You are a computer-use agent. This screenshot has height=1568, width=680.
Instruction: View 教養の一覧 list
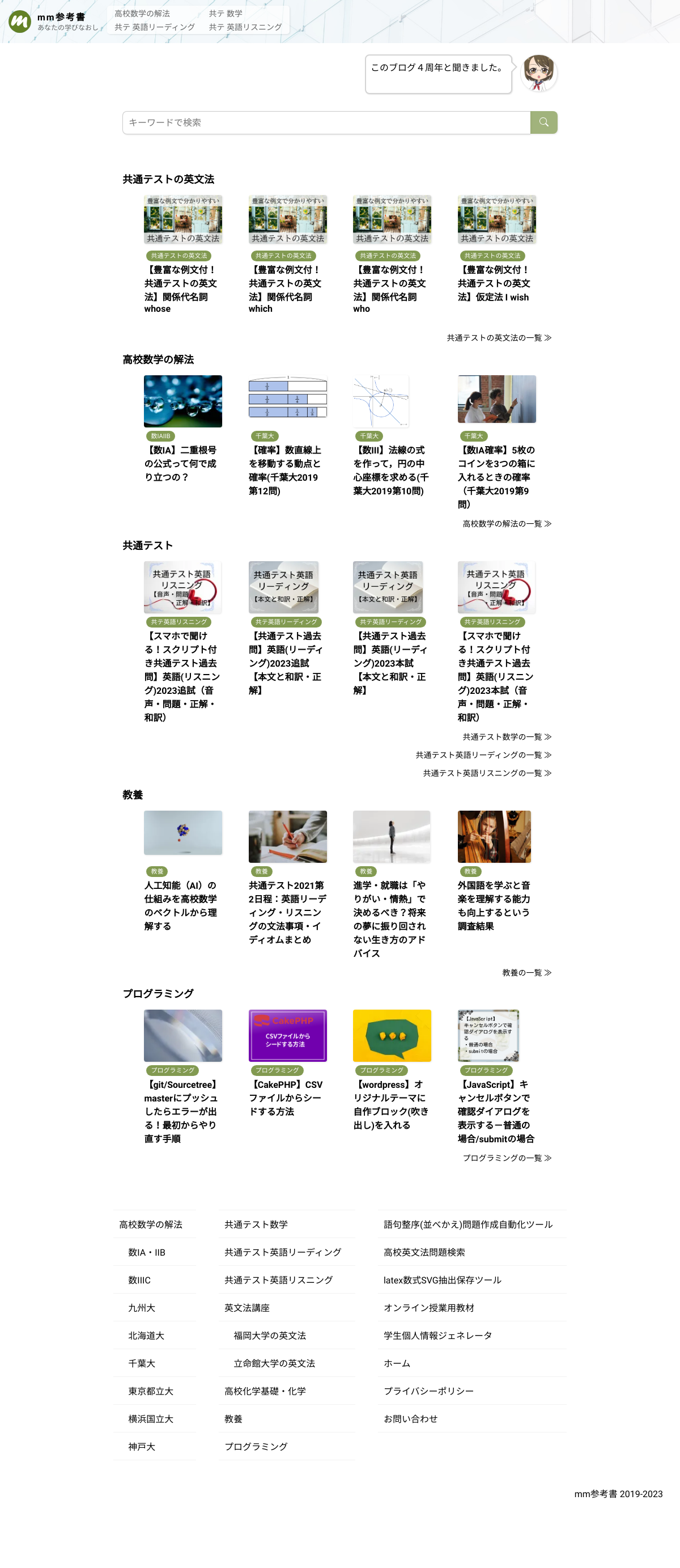pyautogui.click(x=526, y=973)
